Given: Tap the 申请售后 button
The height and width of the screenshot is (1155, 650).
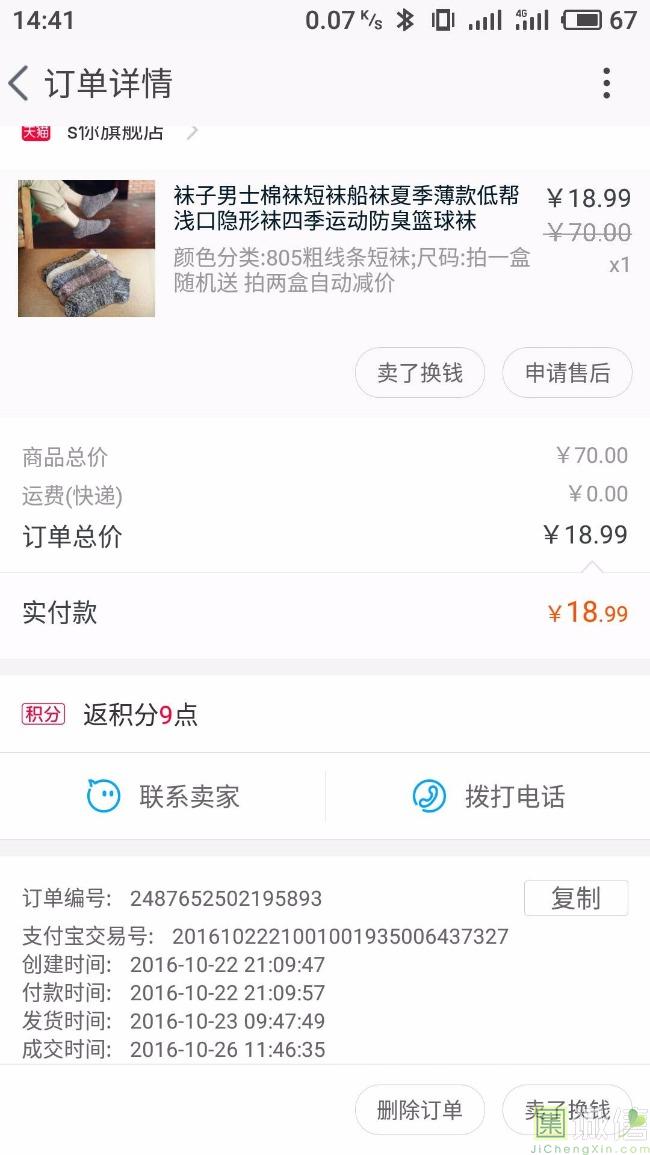Looking at the screenshot, I should point(567,373).
